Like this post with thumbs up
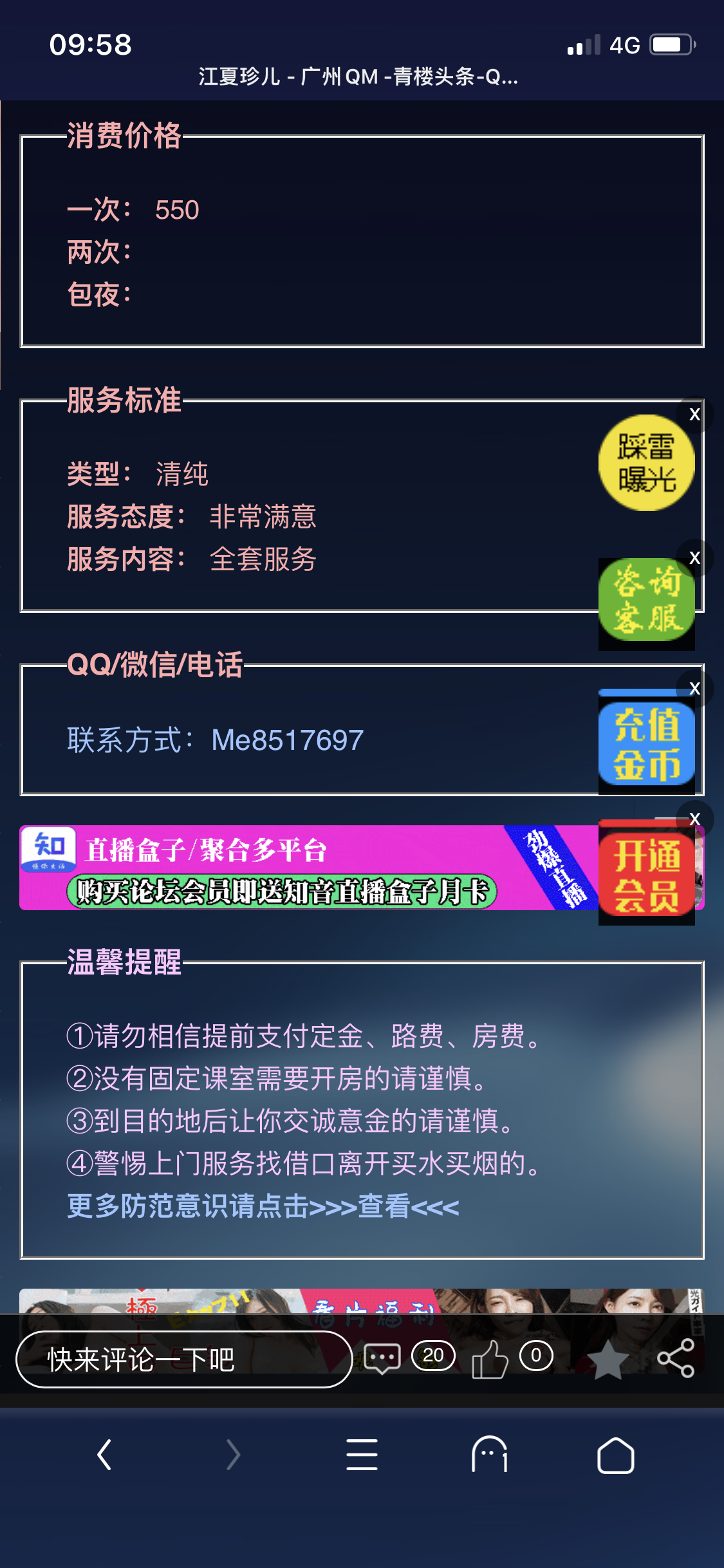This screenshot has height=1568, width=724. coord(490,1359)
